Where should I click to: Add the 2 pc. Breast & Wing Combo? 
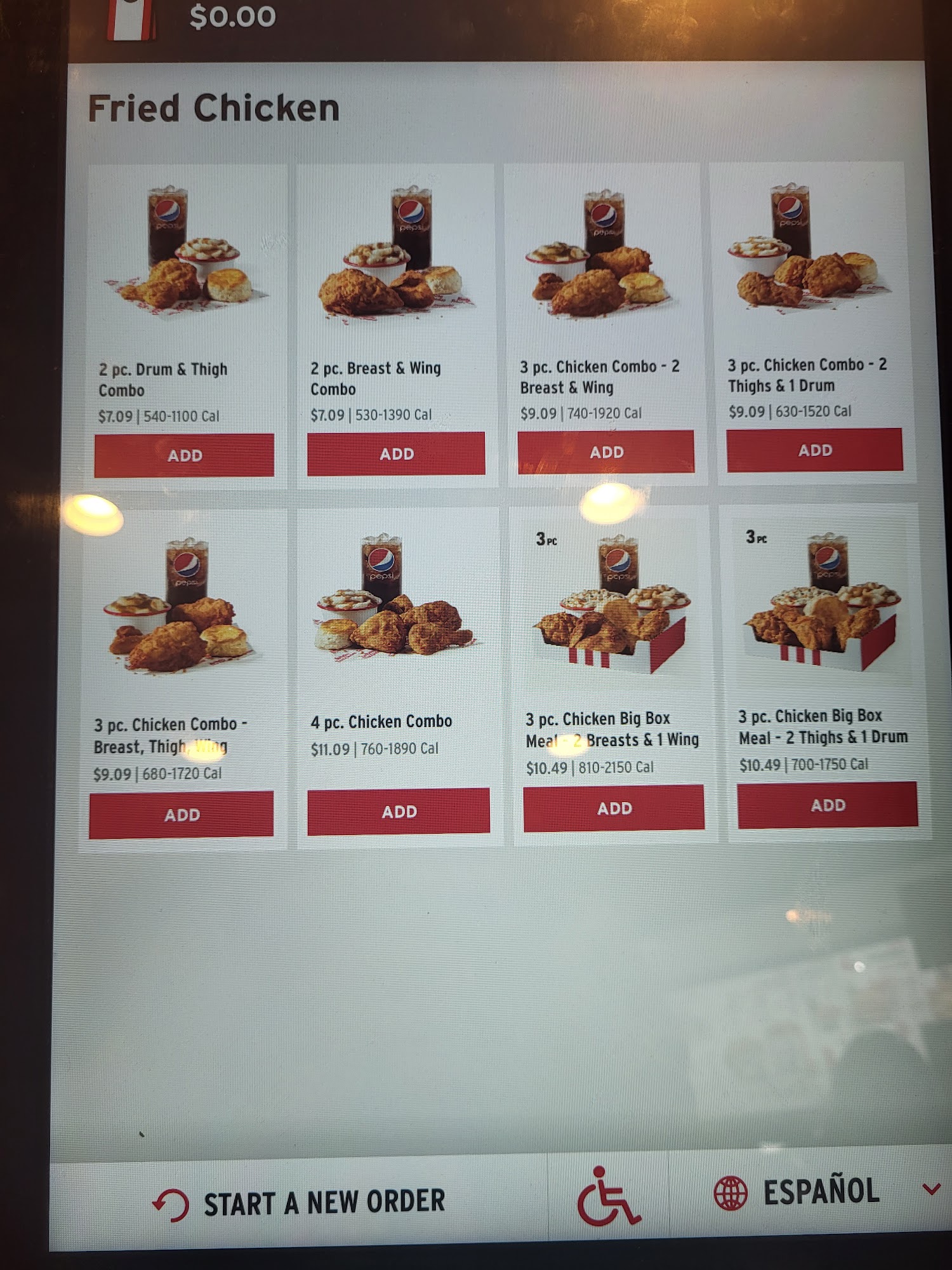pyautogui.click(x=396, y=453)
